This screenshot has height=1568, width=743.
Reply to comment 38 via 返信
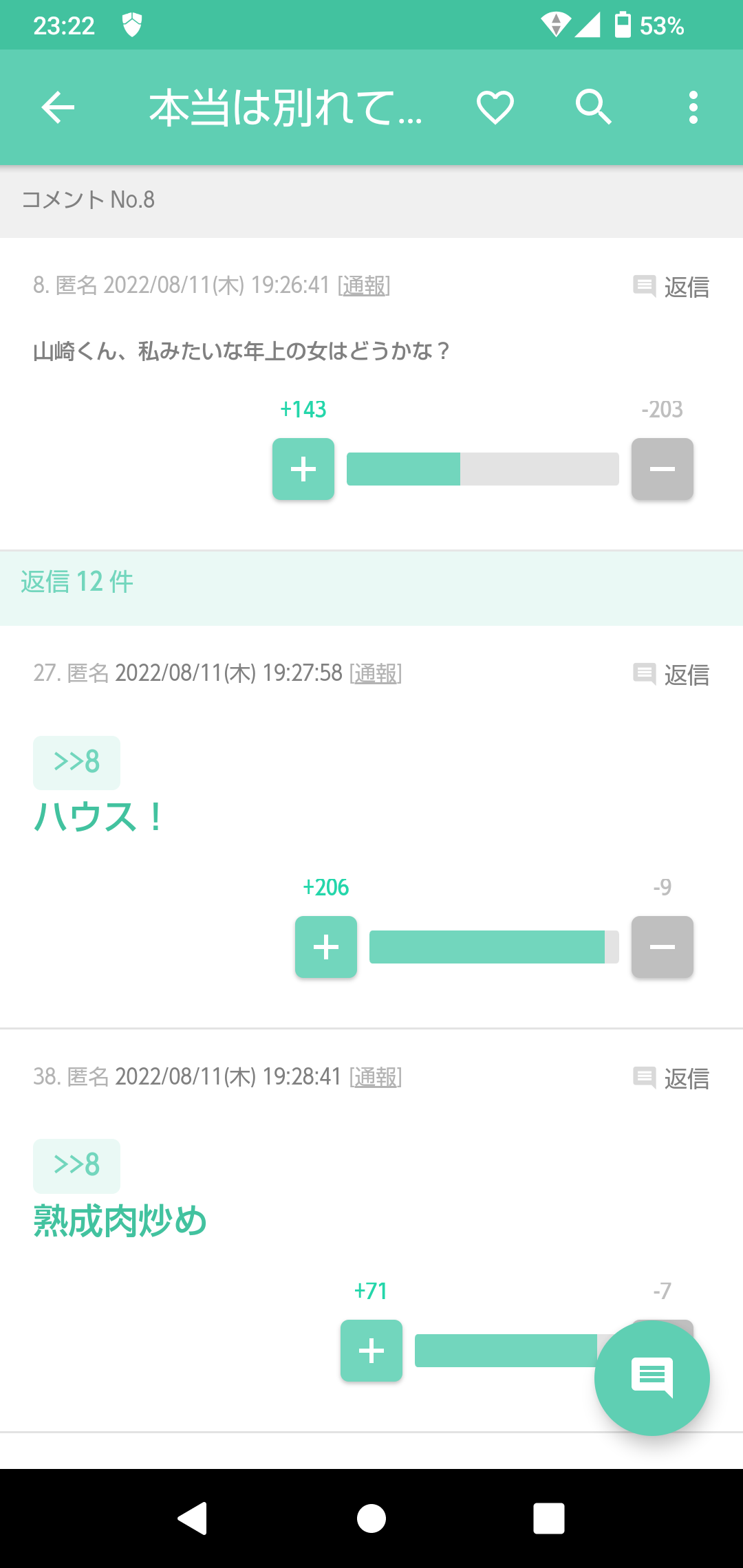(671, 1078)
